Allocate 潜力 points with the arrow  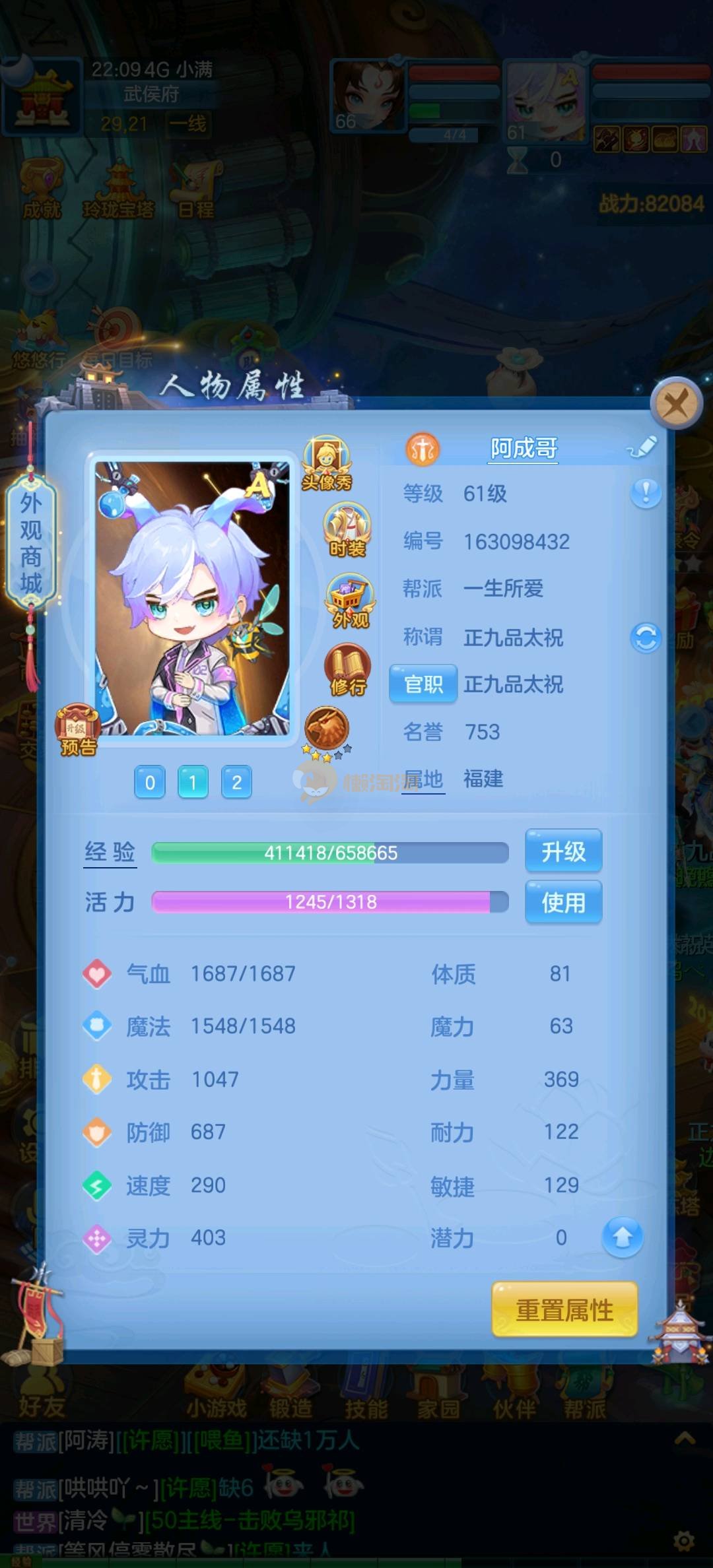tap(622, 1237)
